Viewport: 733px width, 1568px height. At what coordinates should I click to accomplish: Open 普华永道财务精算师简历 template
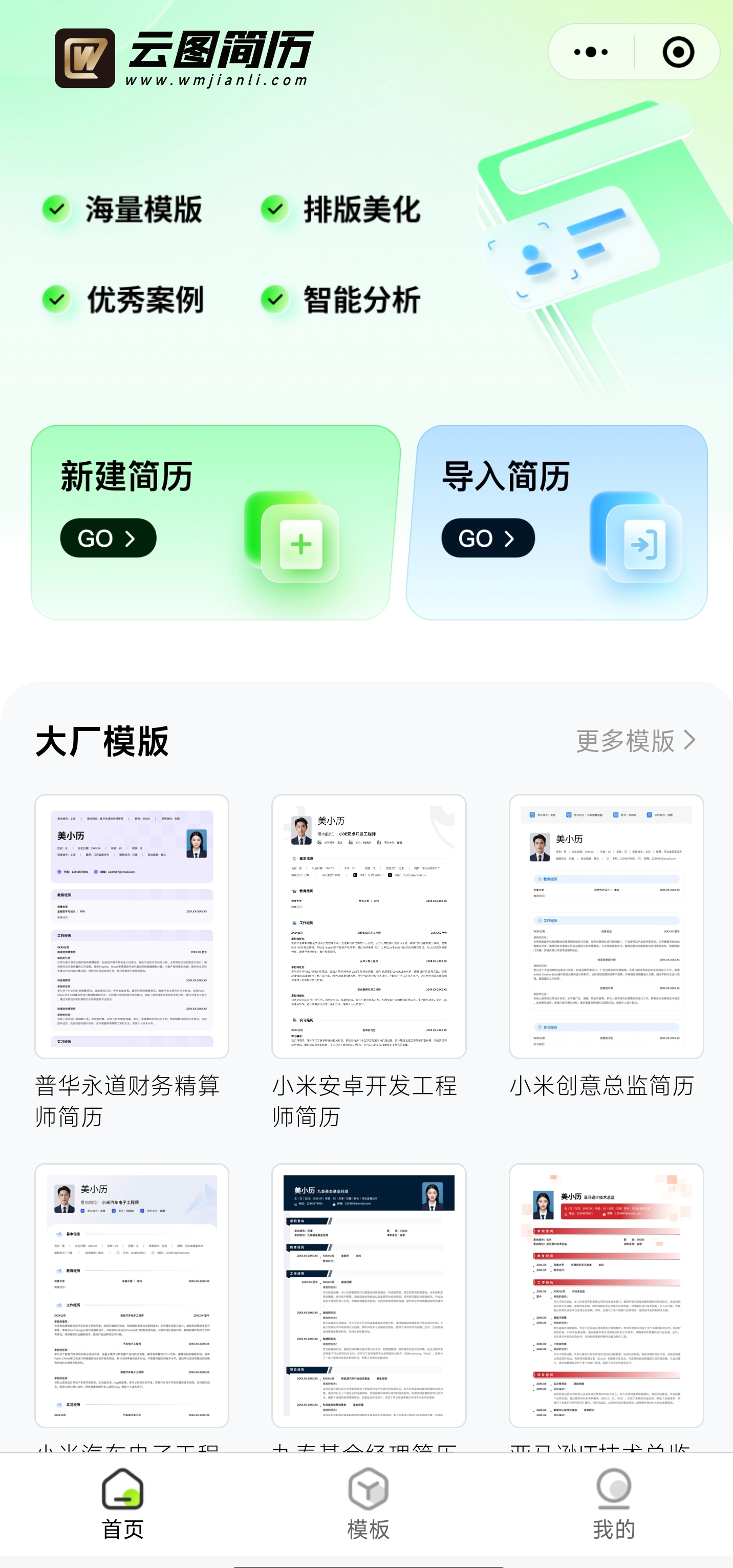tap(132, 927)
